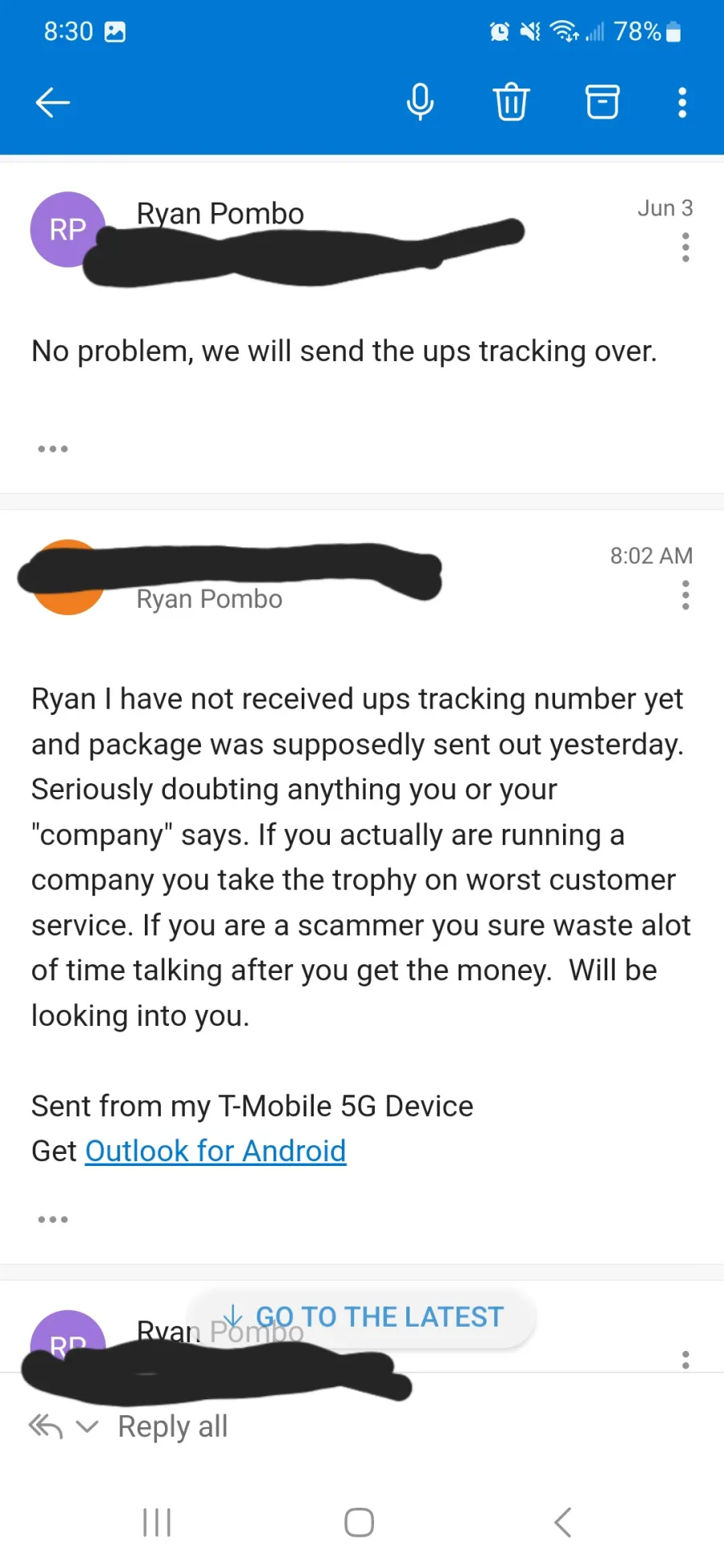724x1568 pixels.
Task: Open the reply options dropdown arrow
Action: coord(87,1426)
